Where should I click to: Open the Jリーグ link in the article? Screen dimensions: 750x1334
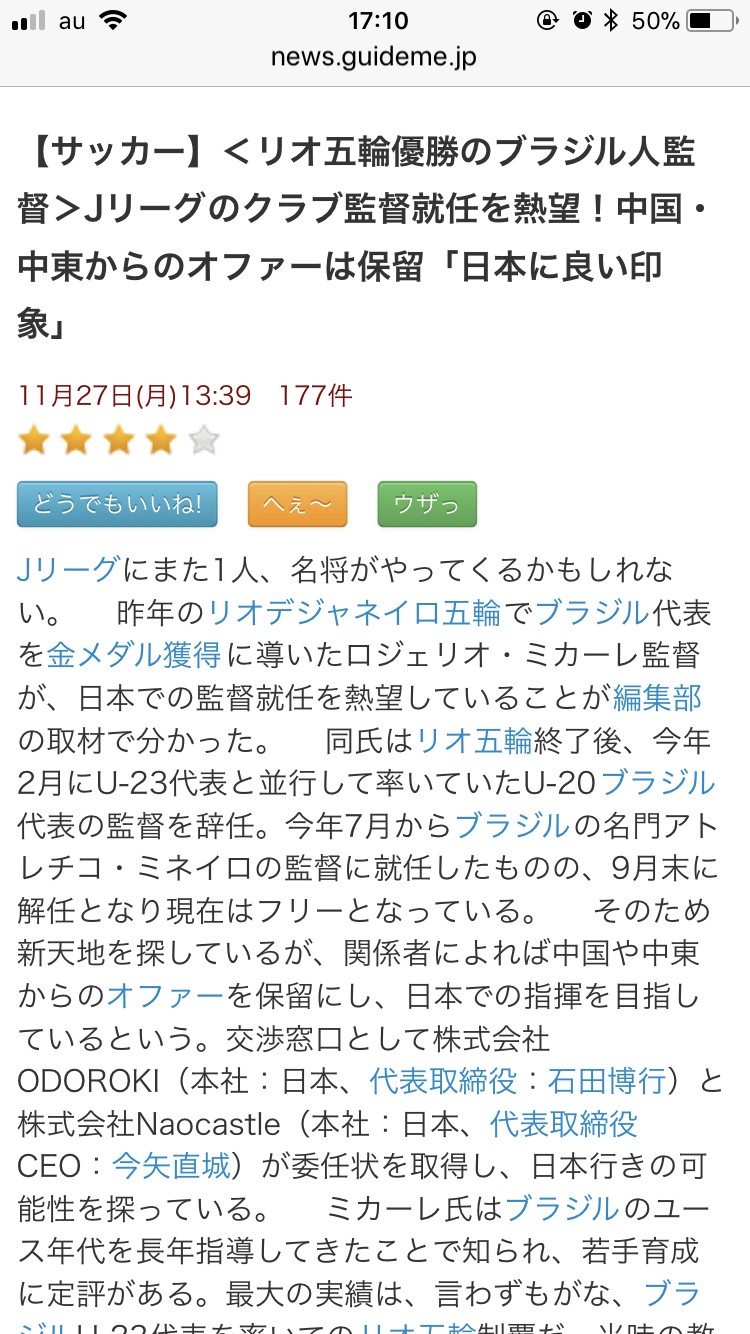point(68,570)
